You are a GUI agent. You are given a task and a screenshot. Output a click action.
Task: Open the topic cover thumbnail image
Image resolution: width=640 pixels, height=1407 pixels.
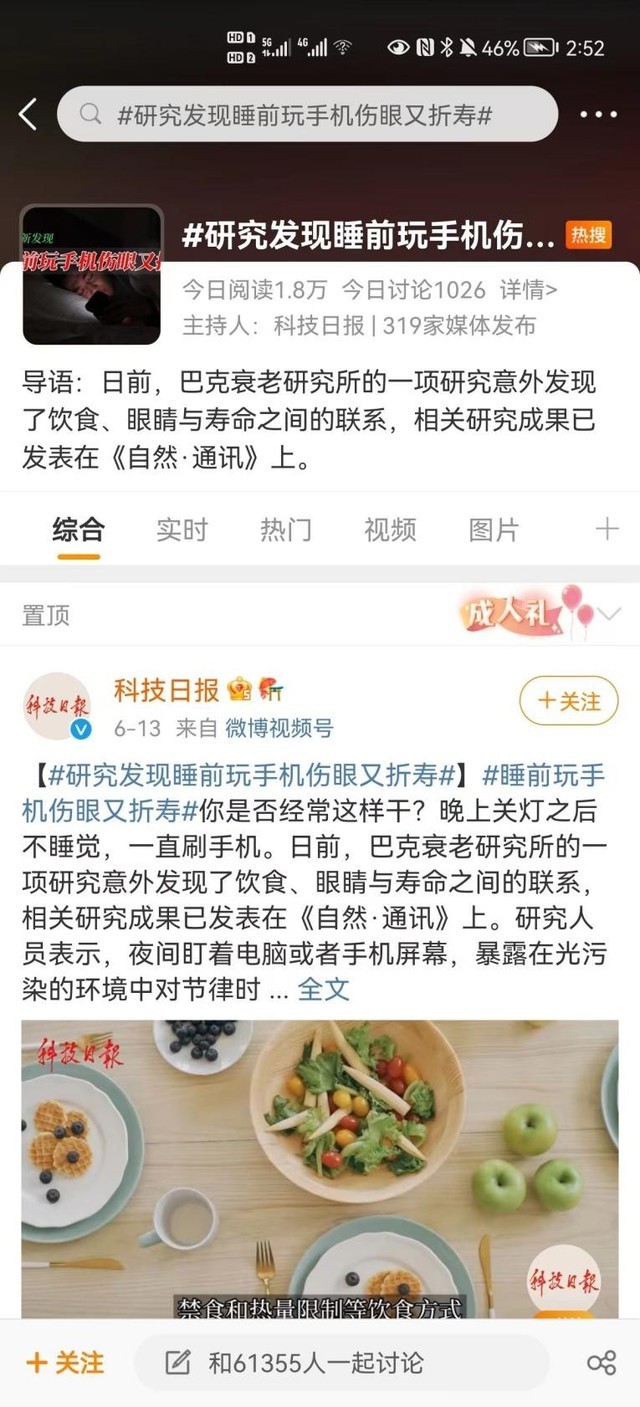tap(91, 275)
